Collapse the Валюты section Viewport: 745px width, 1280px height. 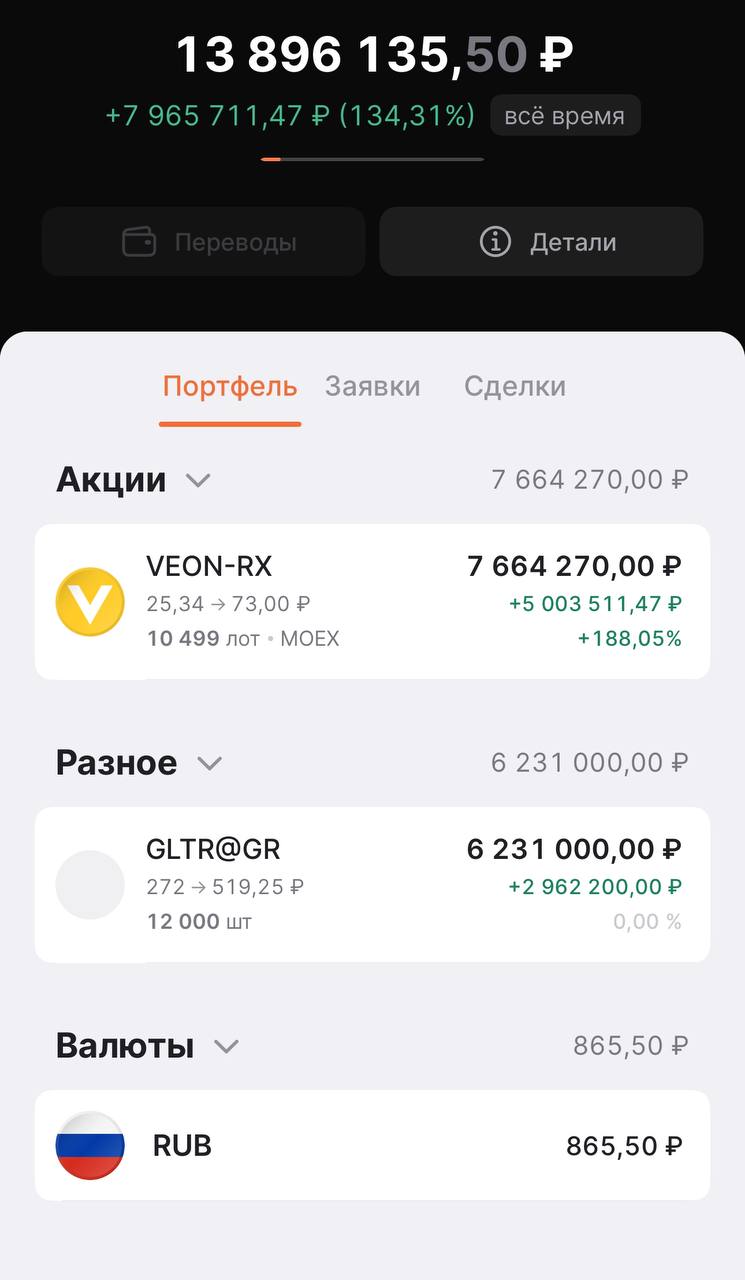point(227,1046)
